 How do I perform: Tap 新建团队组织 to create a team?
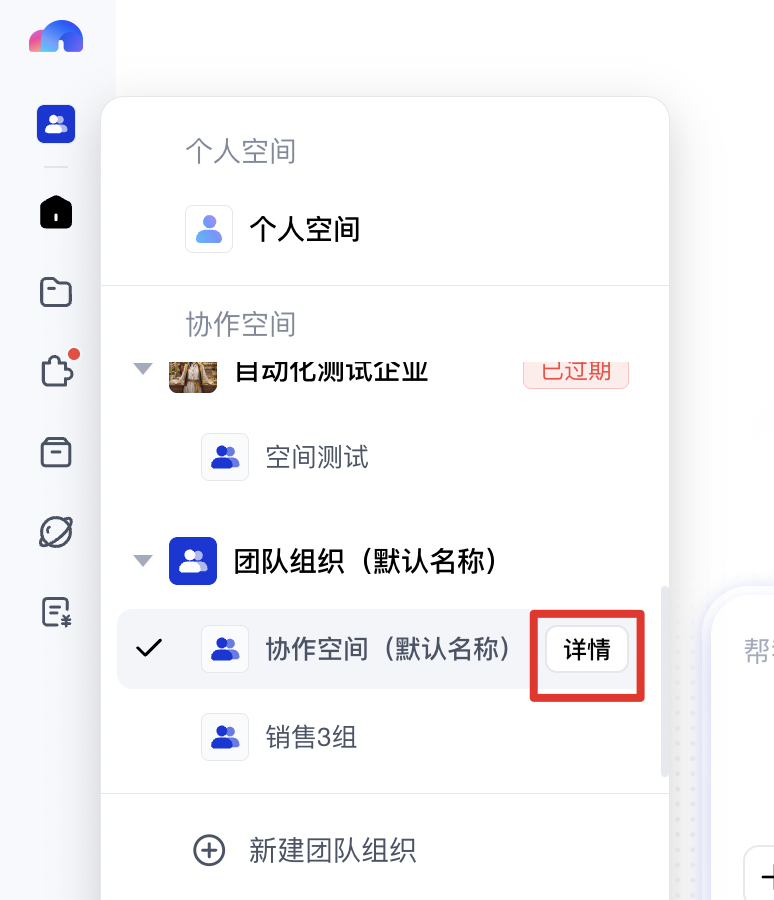(x=304, y=850)
